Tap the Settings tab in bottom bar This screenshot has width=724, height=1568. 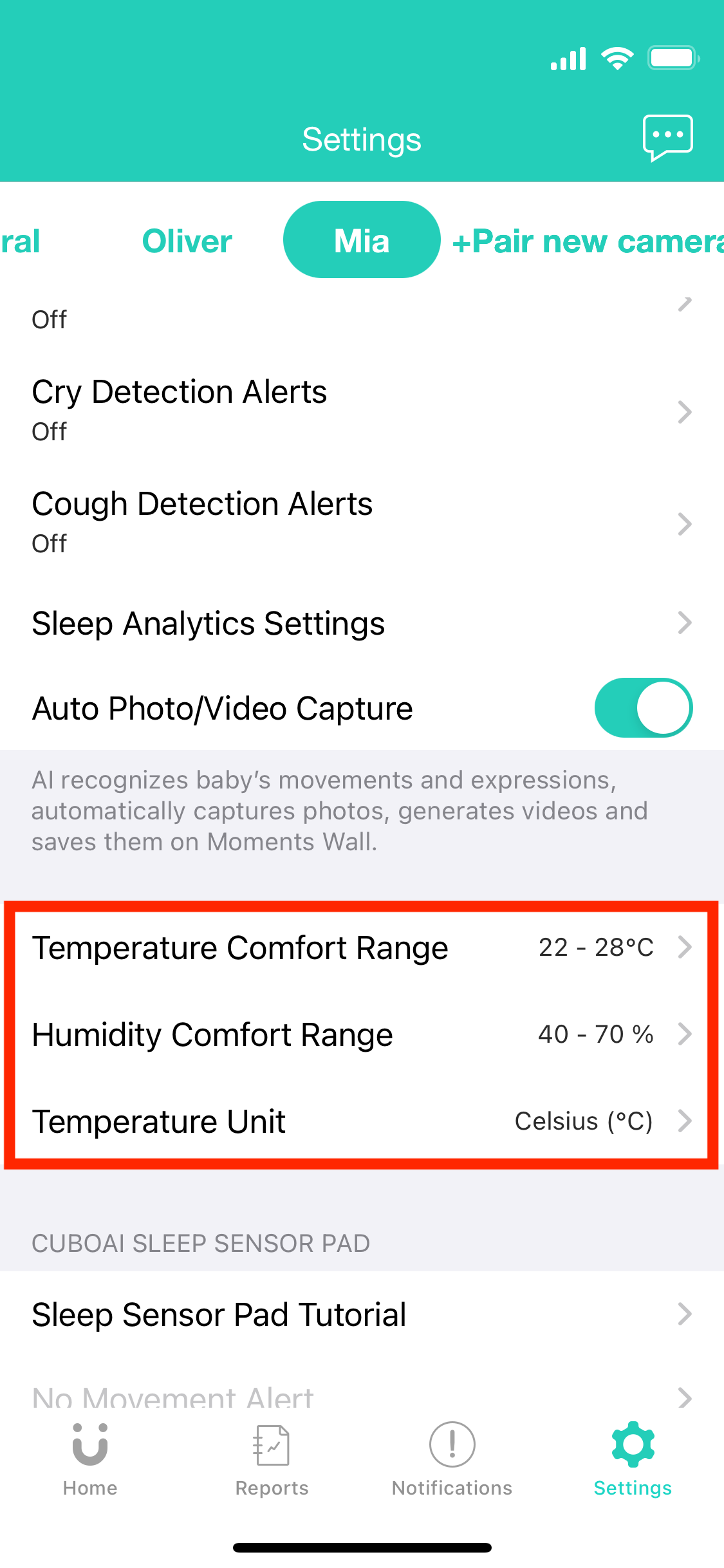[633, 1459]
